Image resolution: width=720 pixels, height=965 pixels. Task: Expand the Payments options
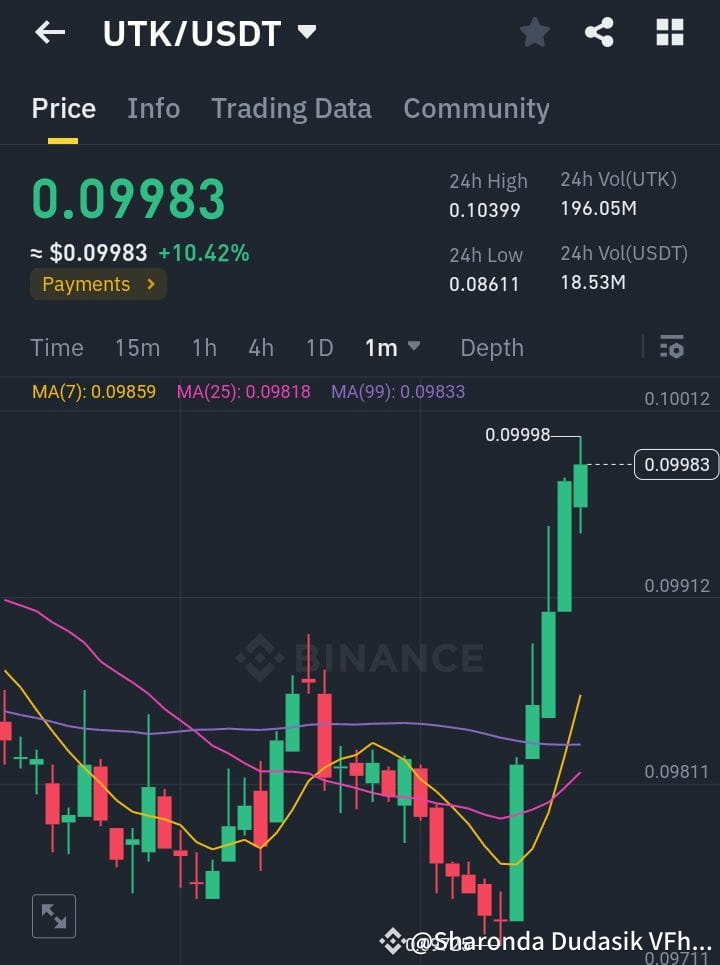coord(97,284)
